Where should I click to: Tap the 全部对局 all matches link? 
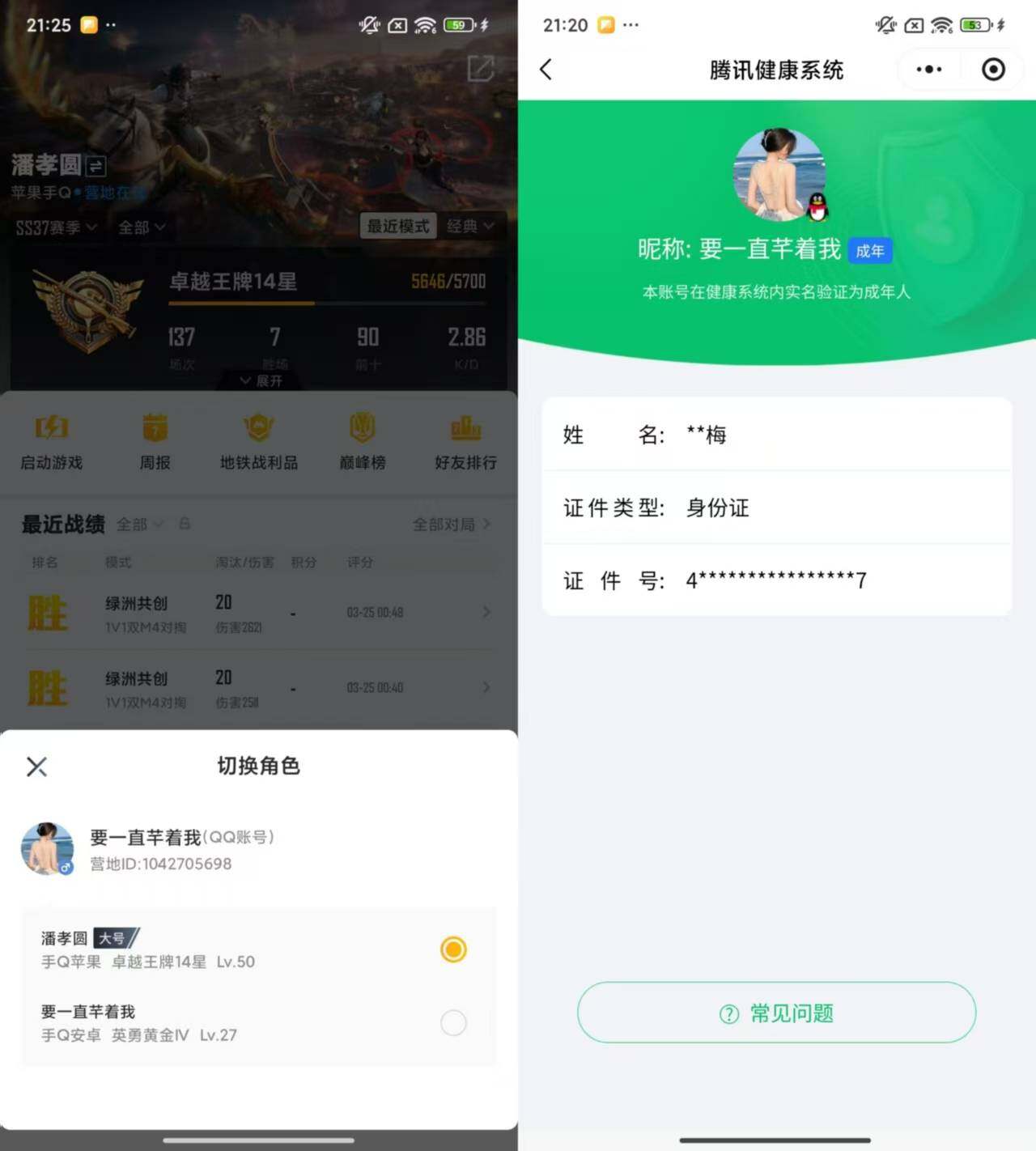(x=444, y=525)
